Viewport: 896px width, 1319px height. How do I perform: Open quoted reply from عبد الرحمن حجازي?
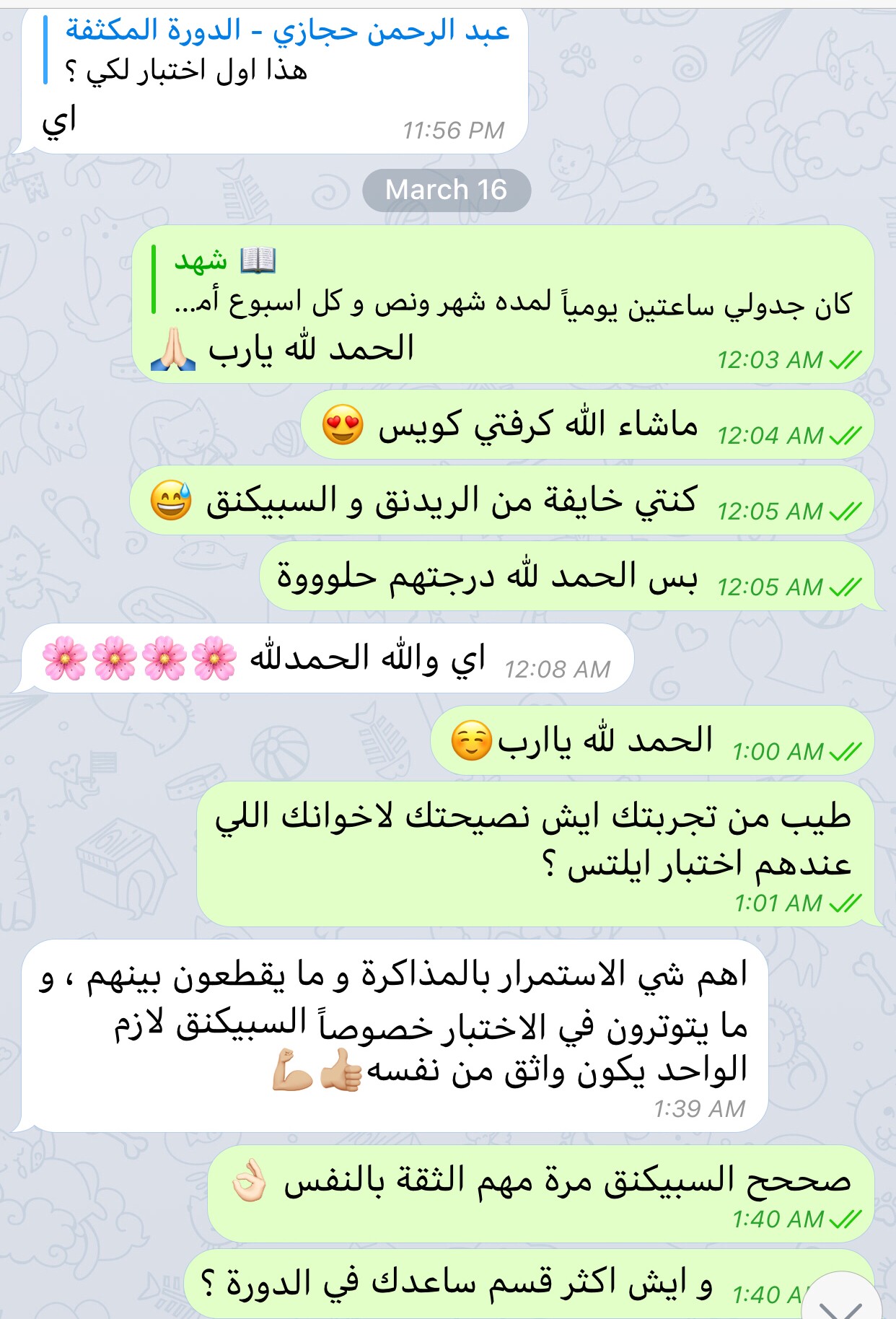281,51
